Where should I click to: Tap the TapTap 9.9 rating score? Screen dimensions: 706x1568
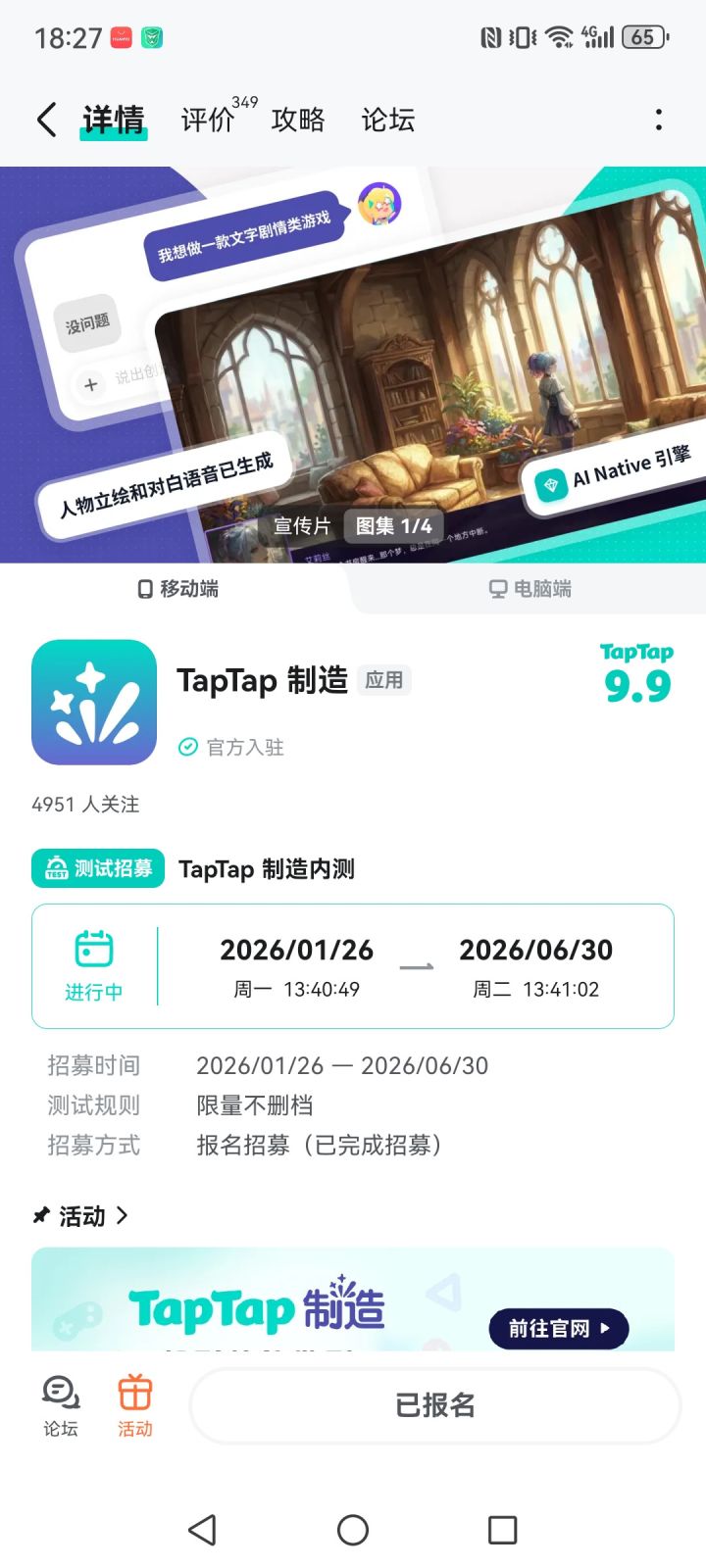(636, 672)
